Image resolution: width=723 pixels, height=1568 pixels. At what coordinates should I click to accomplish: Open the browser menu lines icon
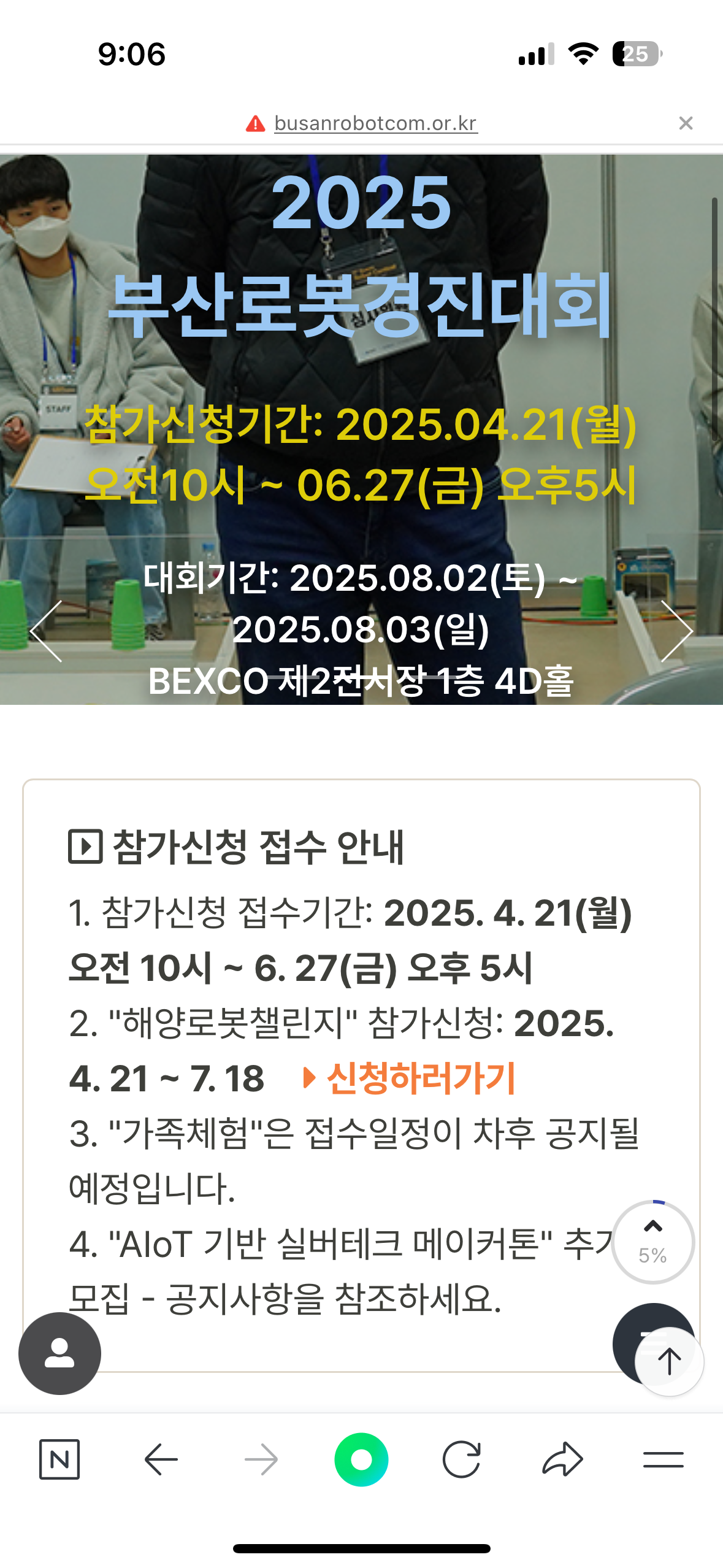click(x=663, y=1459)
